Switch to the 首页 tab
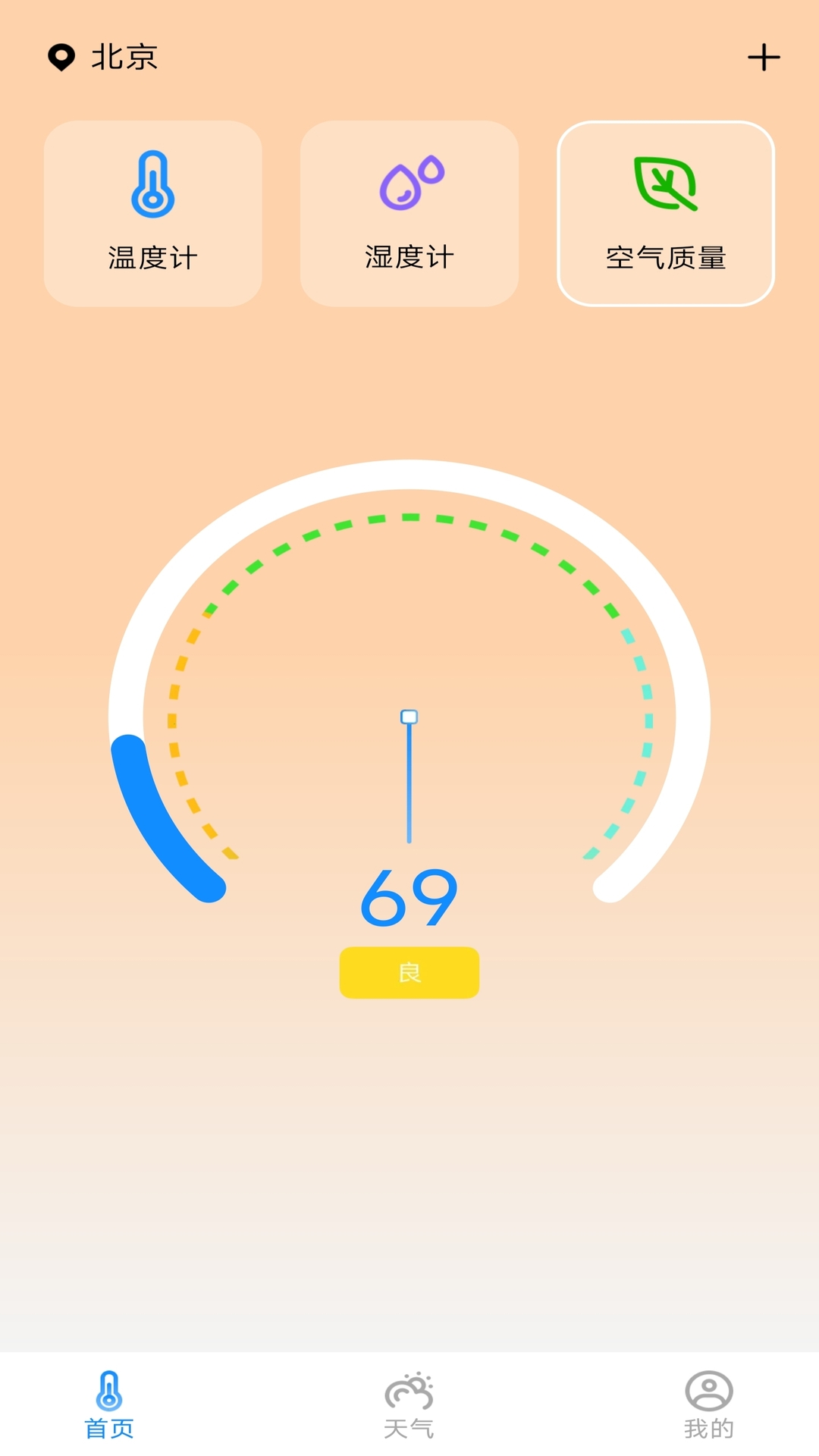The image size is (819, 1456). pos(109,1404)
